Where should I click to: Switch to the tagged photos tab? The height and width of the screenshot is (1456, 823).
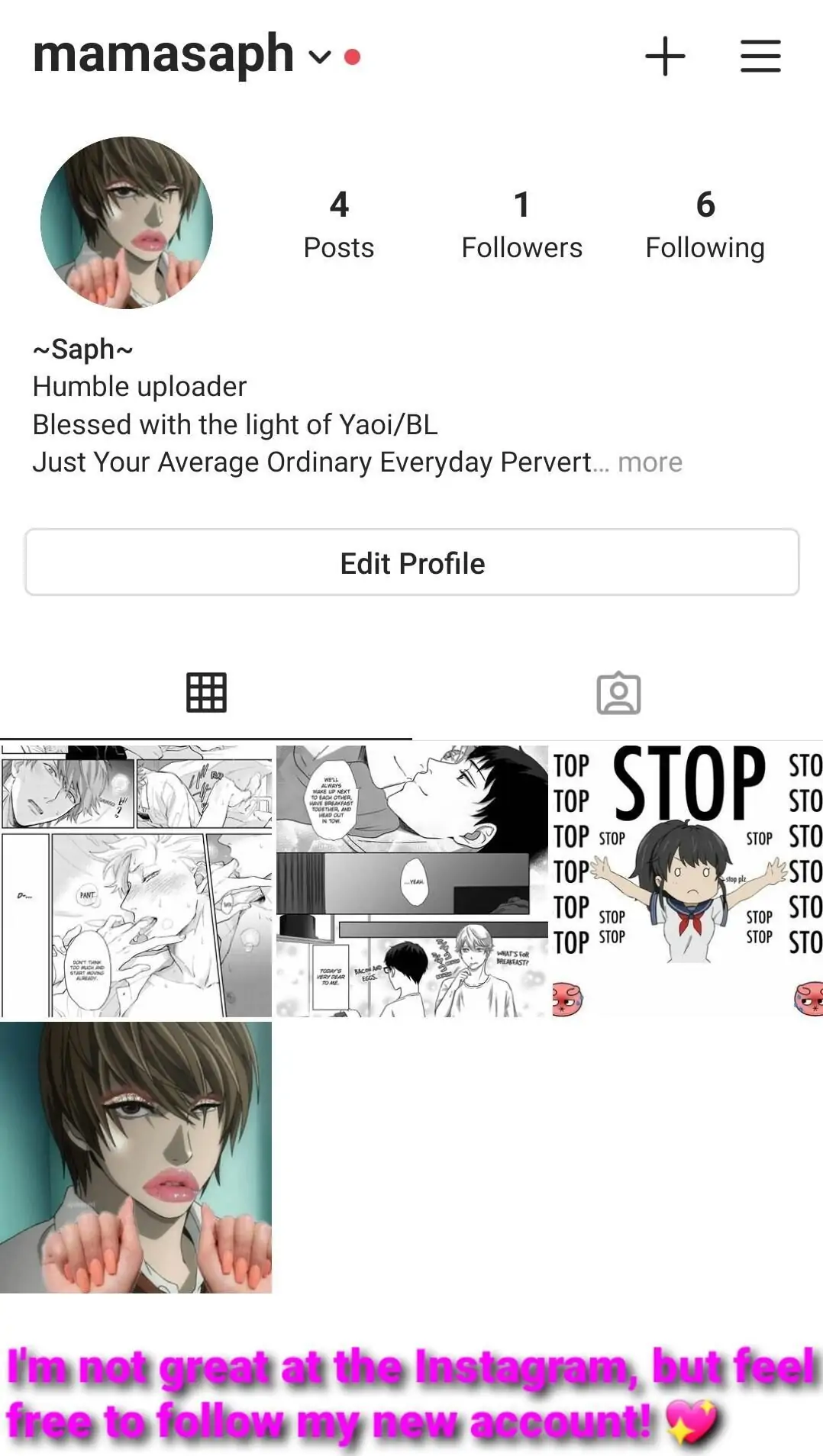pyautogui.click(x=618, y=693)
